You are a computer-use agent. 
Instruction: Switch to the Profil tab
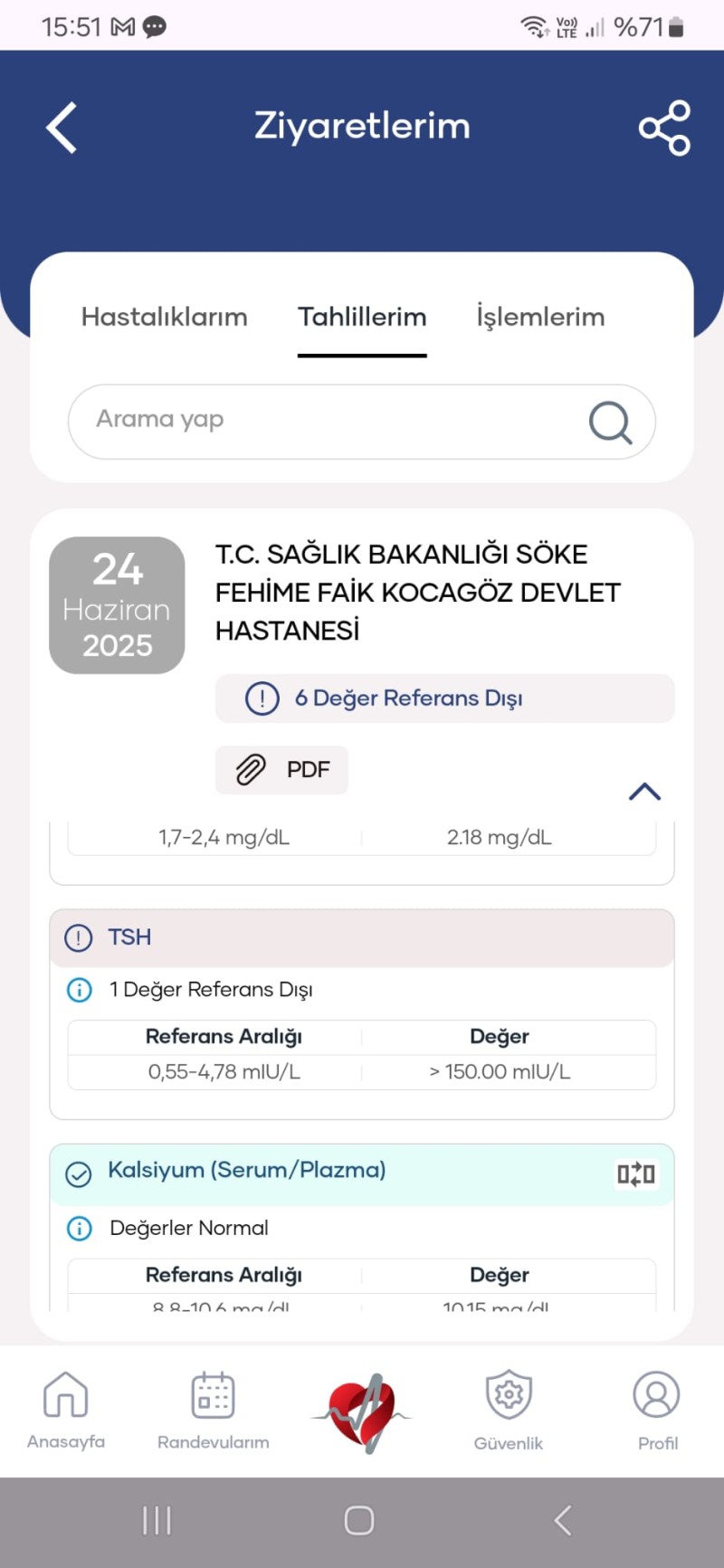tap(657, 1410)
